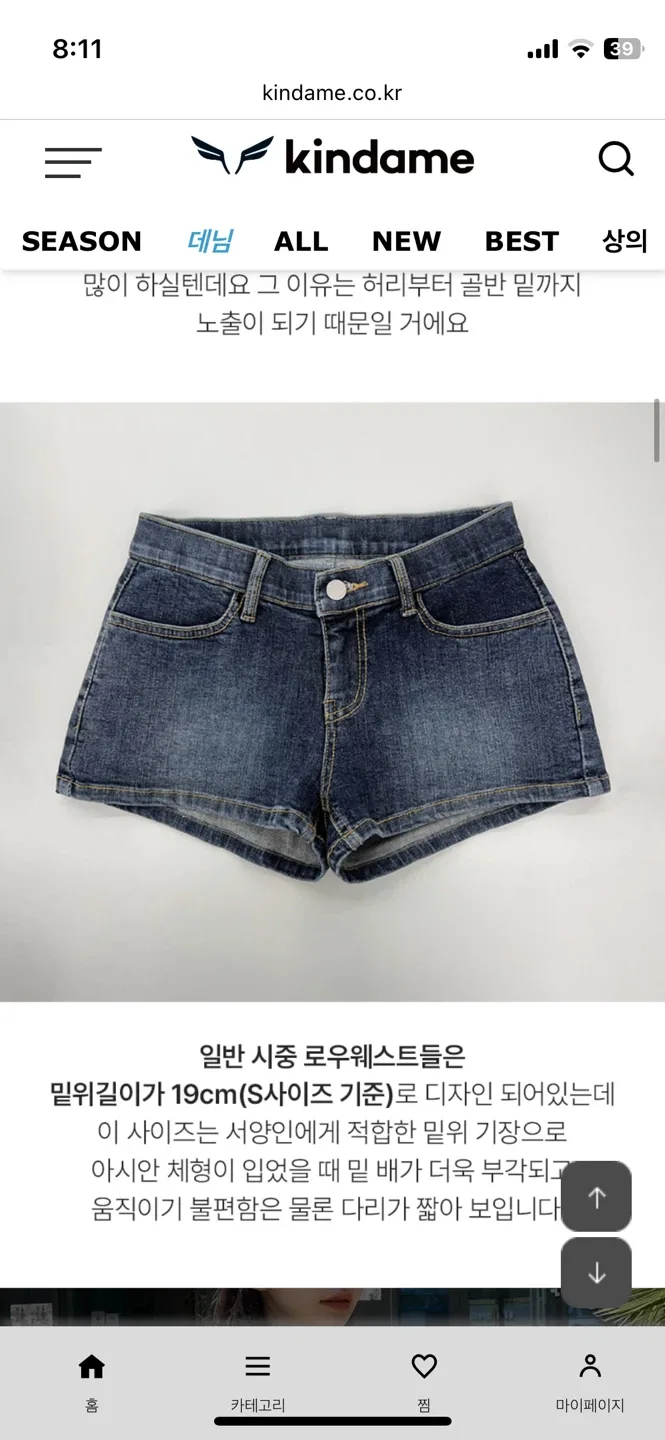Jump to top with the up arrow
Image resolution: width=665 pixels, height=1440 pixels.
coord(596,1197)
